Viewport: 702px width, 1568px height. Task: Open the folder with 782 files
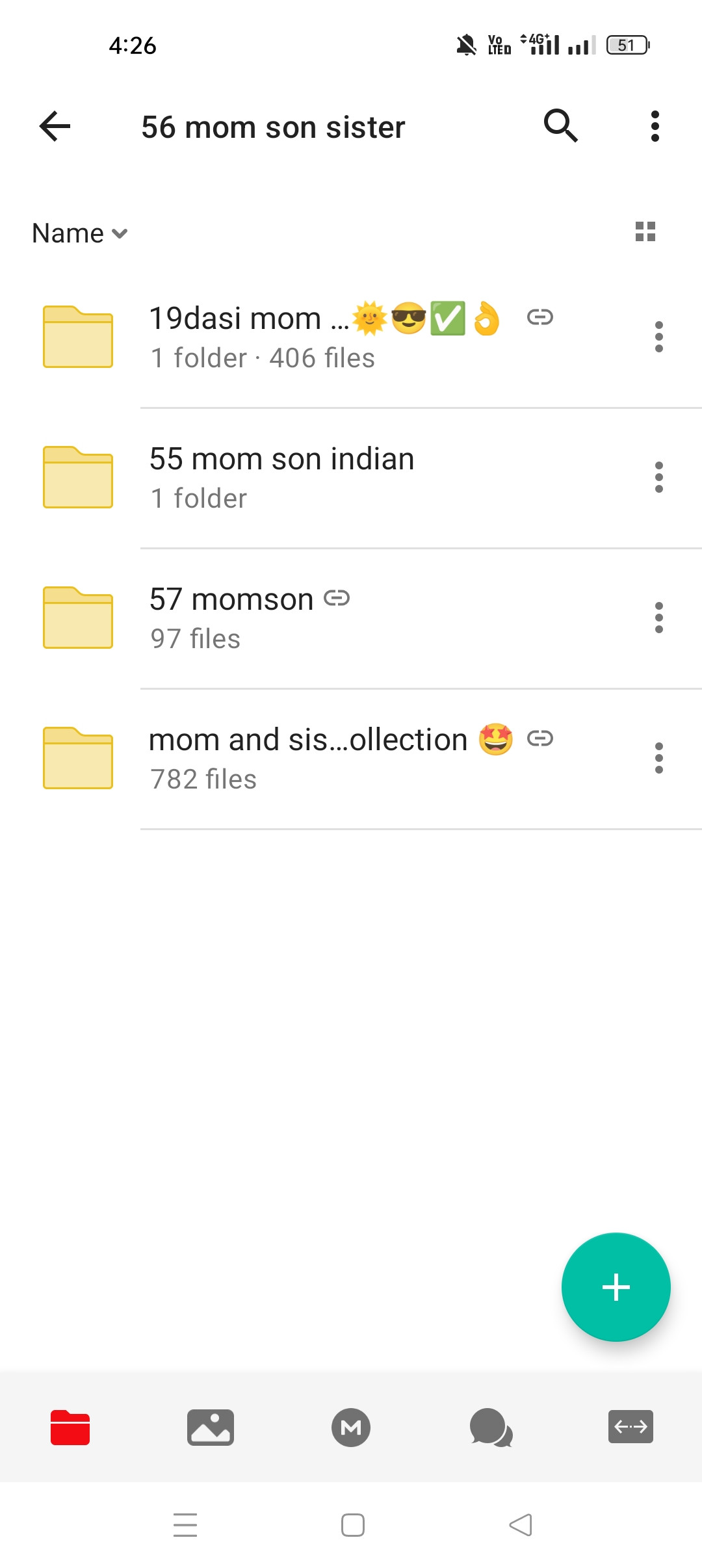tap(351, 759)
